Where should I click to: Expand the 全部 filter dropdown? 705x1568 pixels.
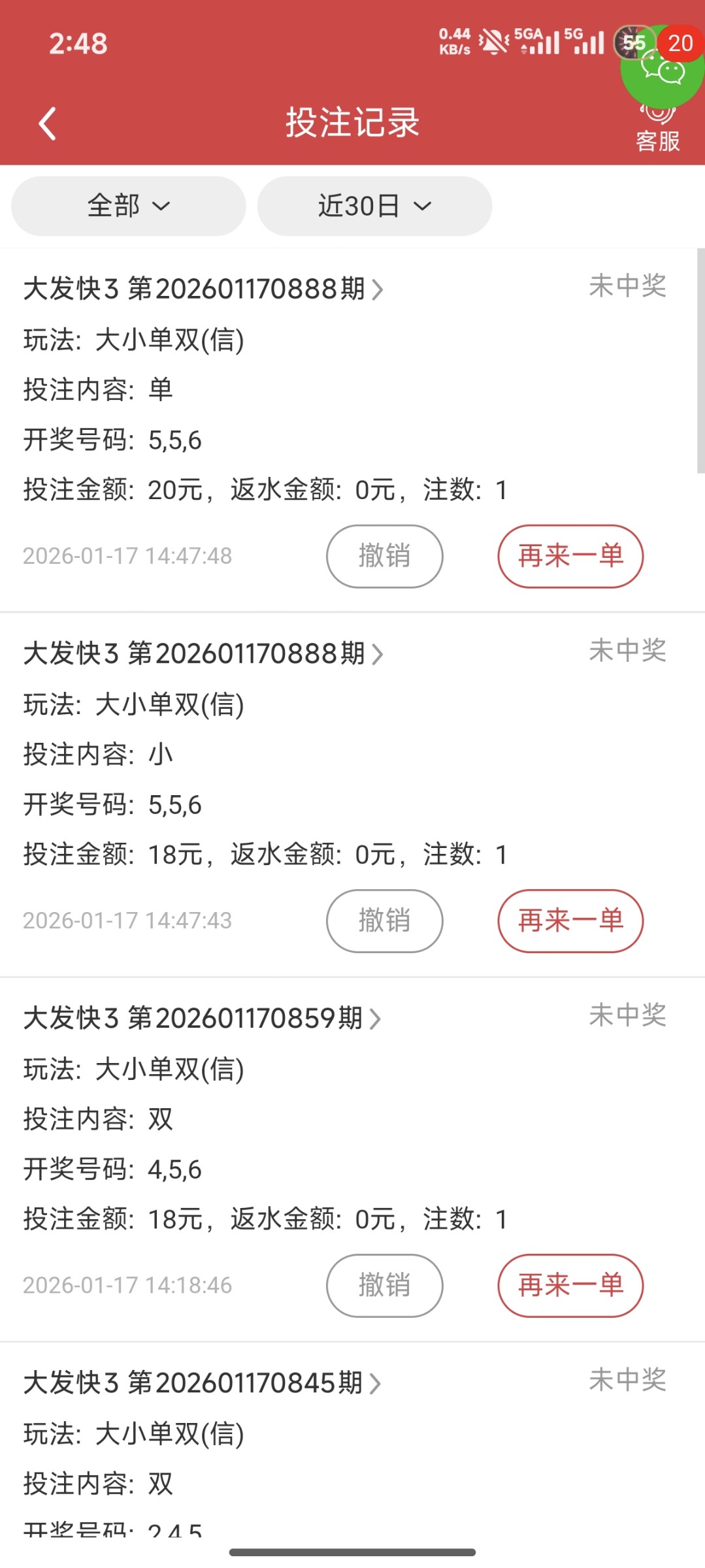click(128, 206)
